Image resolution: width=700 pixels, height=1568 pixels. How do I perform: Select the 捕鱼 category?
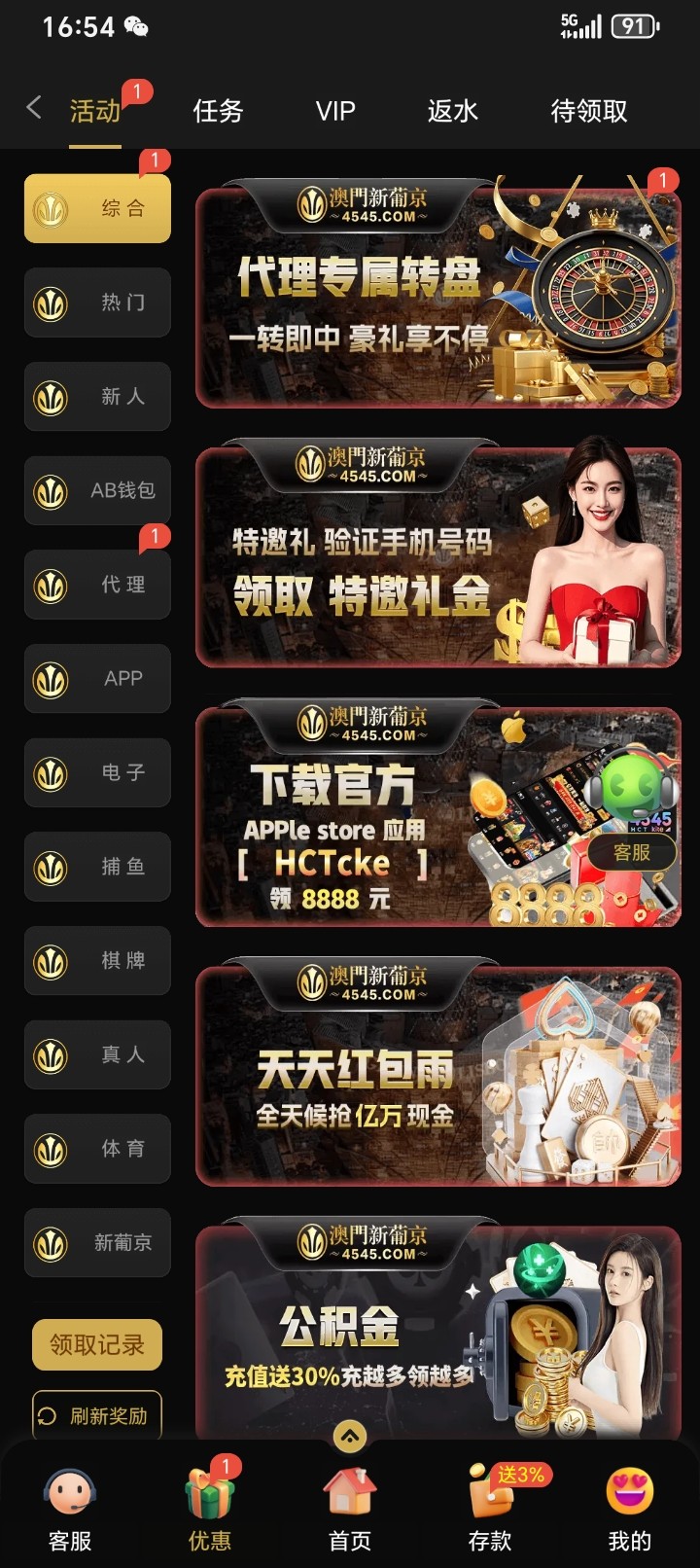click(x=97, y=867)
